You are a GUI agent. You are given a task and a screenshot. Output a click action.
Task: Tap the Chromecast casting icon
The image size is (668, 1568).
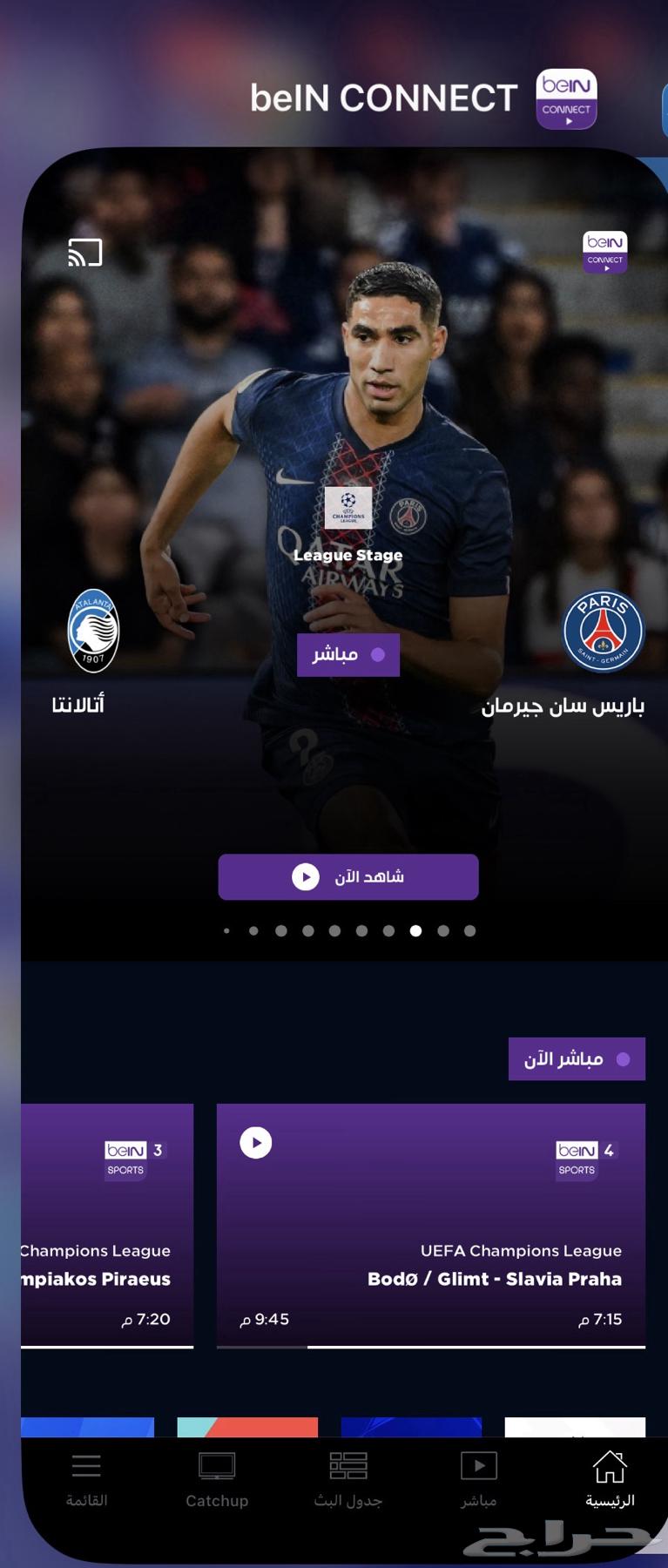(84, 252)
